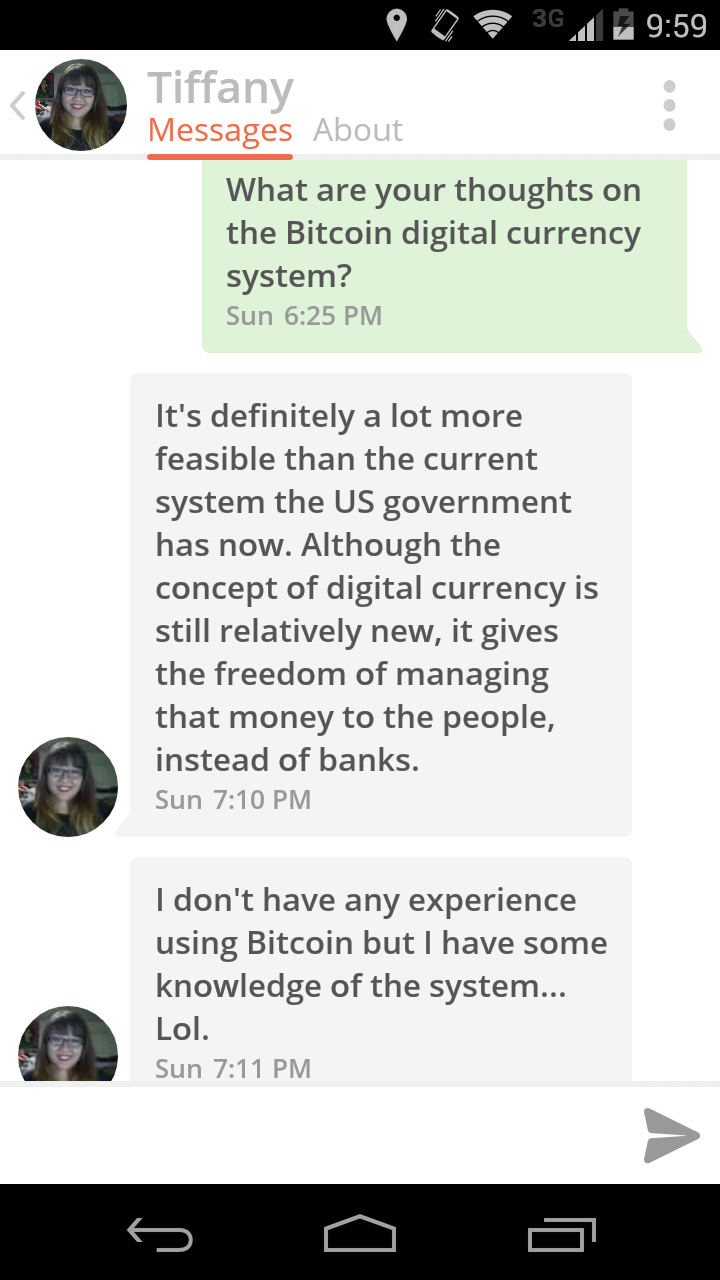Open the overflow menu
Viewport: 720px width, 1280px height.
coord(669,105)
